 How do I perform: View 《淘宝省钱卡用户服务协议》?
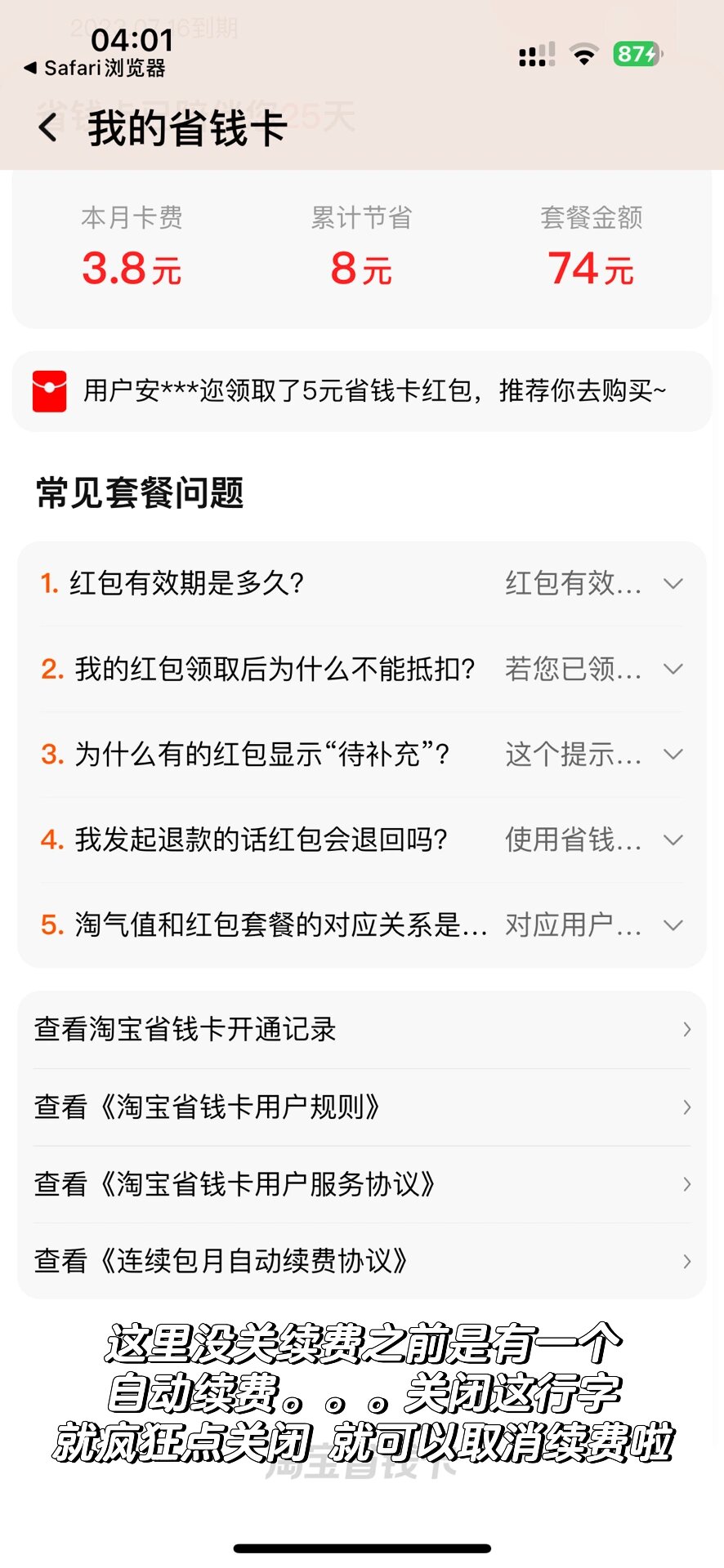(361, 1184)
